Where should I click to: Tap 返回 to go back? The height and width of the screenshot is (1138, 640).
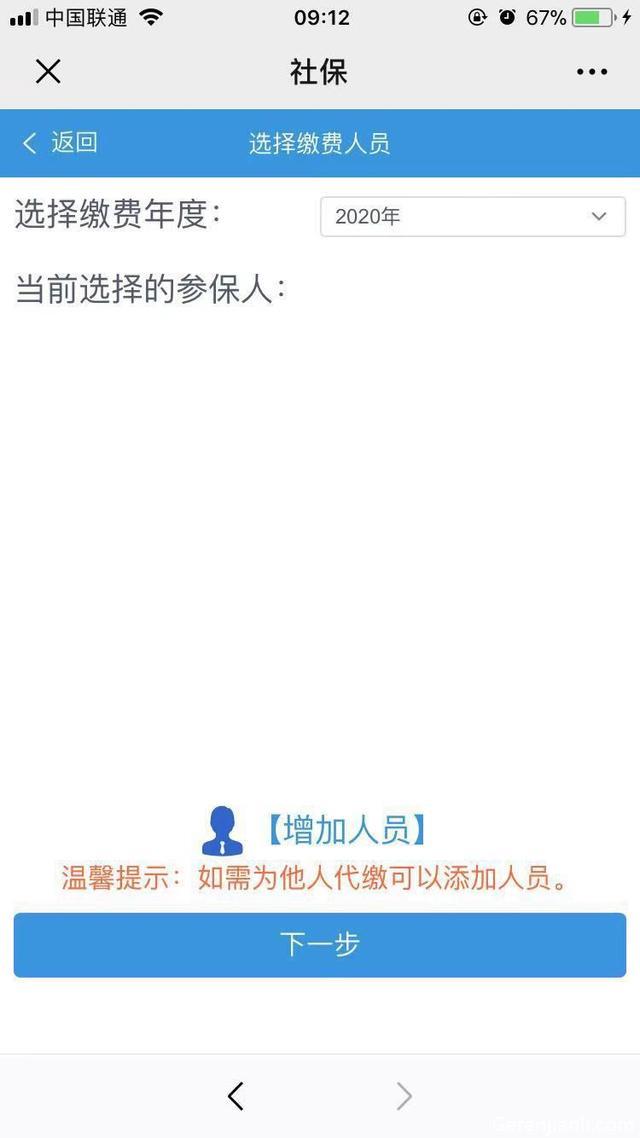(x=60, y=143)
